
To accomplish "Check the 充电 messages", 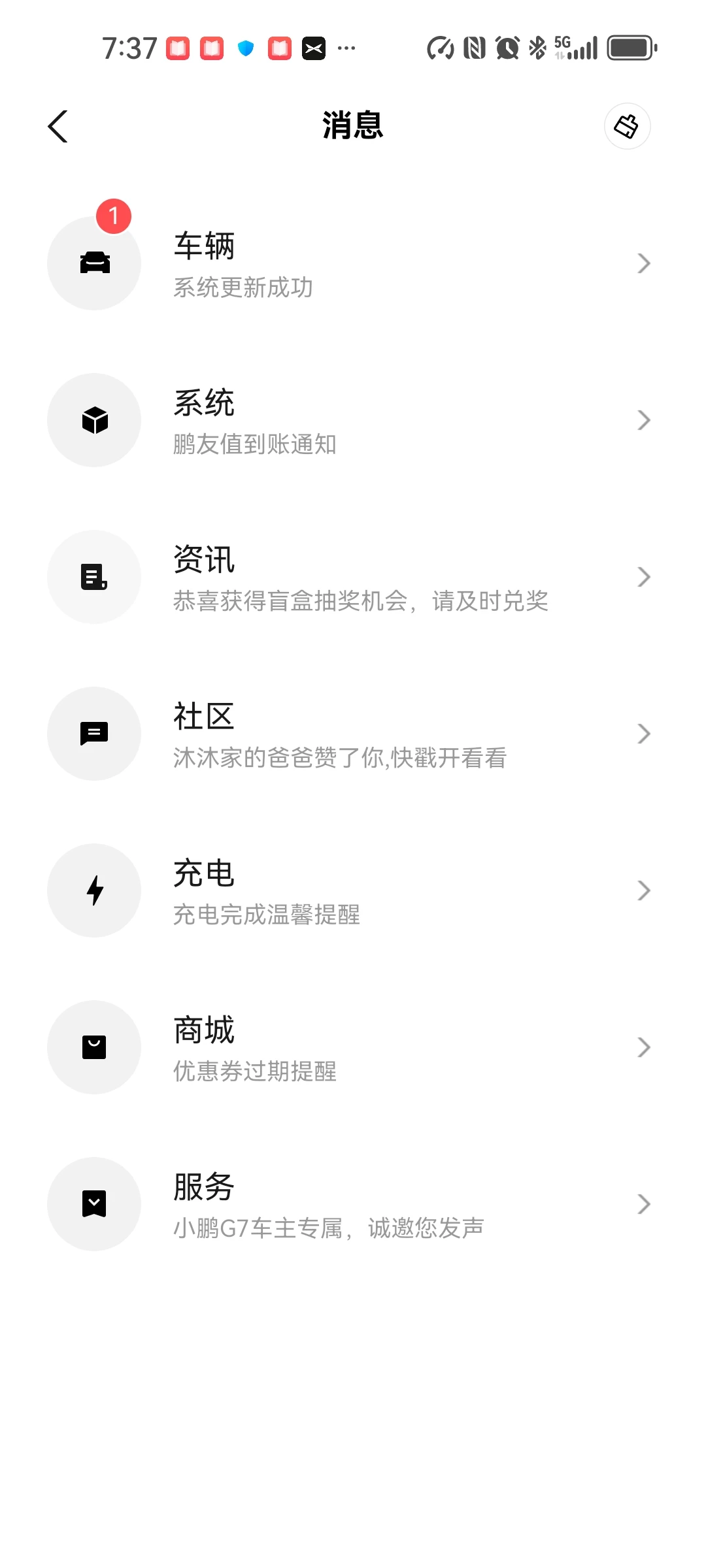I will 353,890.
